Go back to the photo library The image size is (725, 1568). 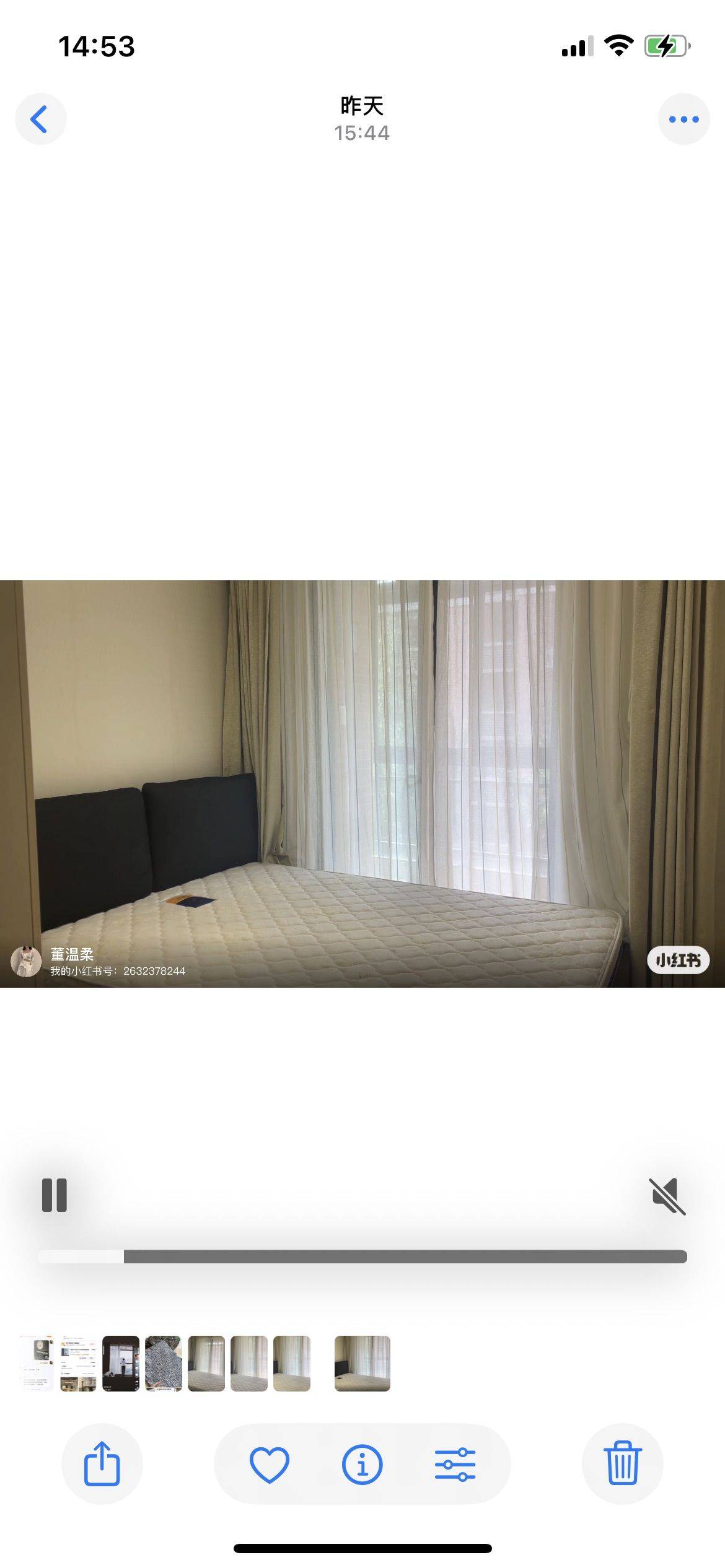40,119
